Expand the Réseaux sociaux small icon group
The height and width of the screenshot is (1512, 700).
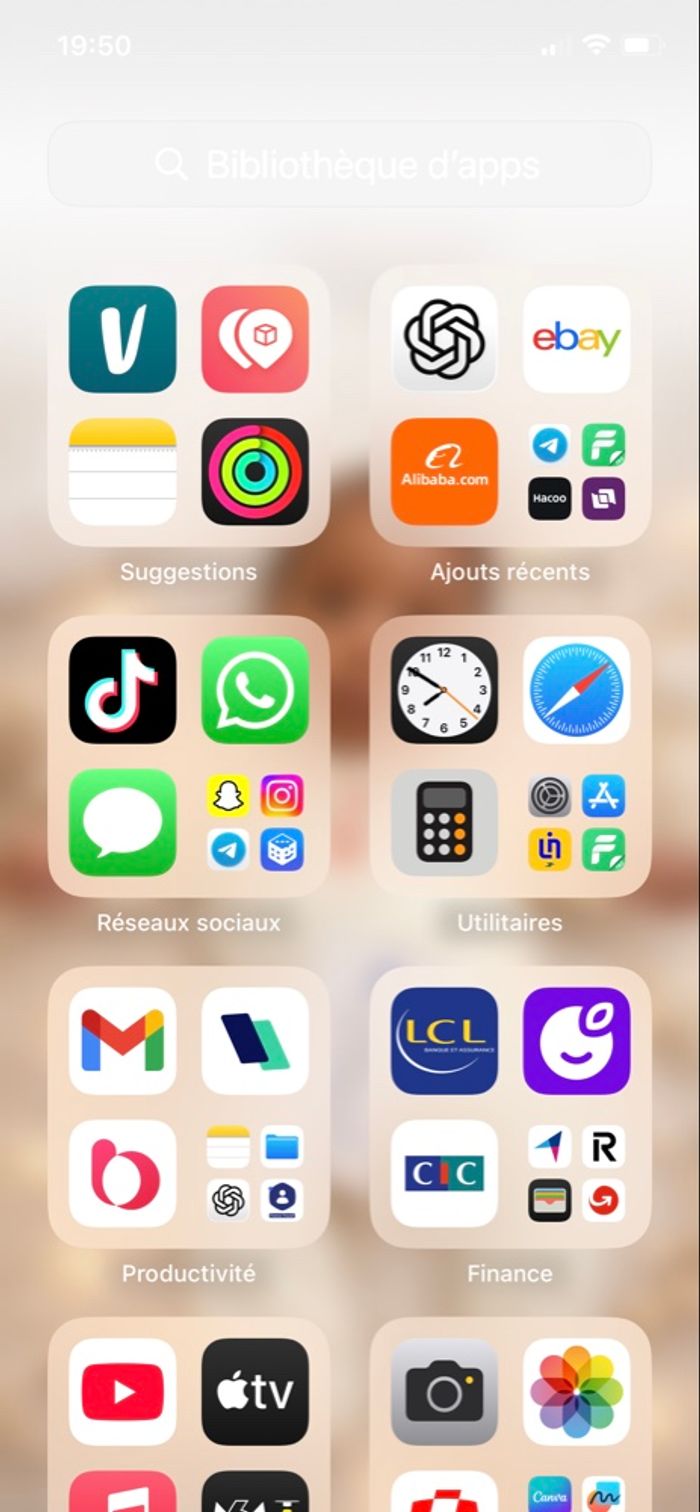click(x=255, y=822)
